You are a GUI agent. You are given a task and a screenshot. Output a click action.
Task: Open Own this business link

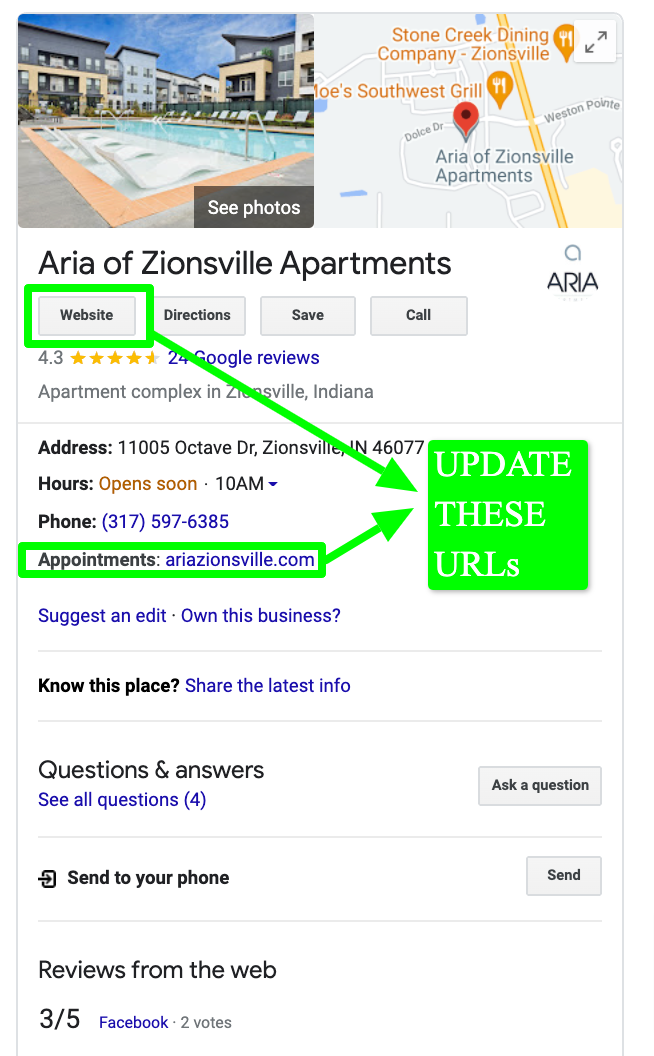pyautogui.click(x=261, y=616)
